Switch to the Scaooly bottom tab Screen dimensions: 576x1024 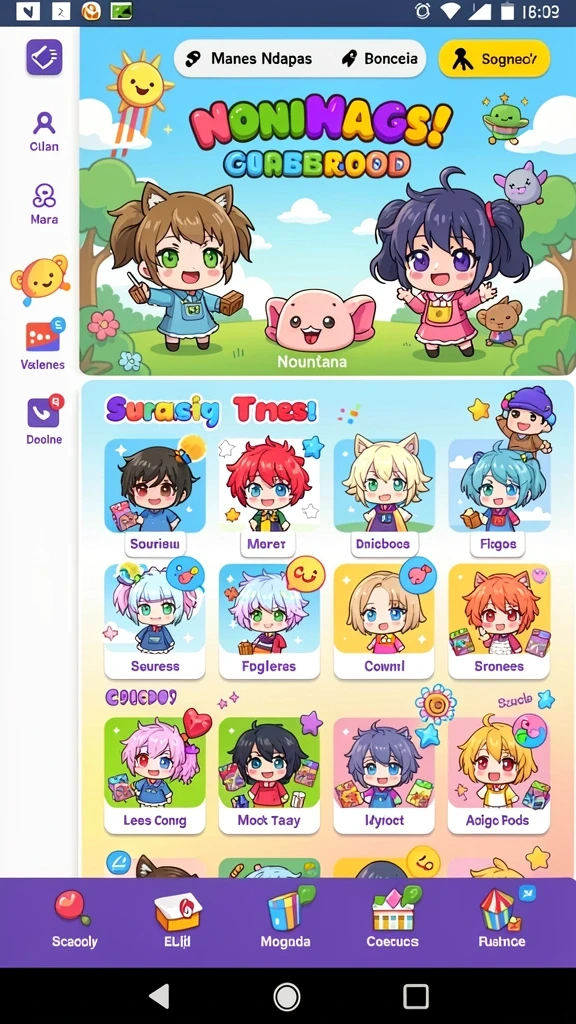click(x=74, y=921)
